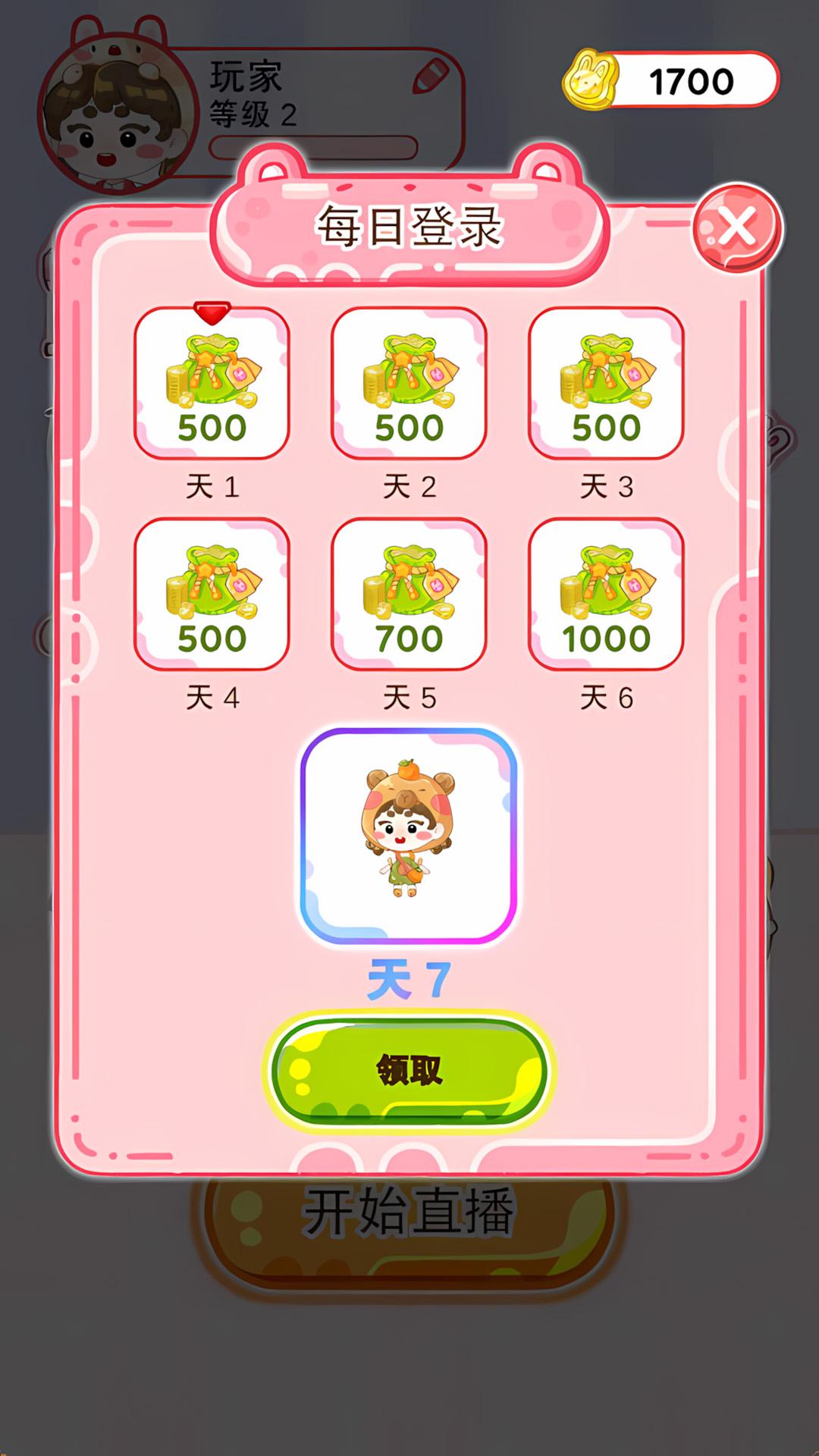The image size is (819, 1456).
Task: Click the red heart marker on Day 1
Action: 212,311
